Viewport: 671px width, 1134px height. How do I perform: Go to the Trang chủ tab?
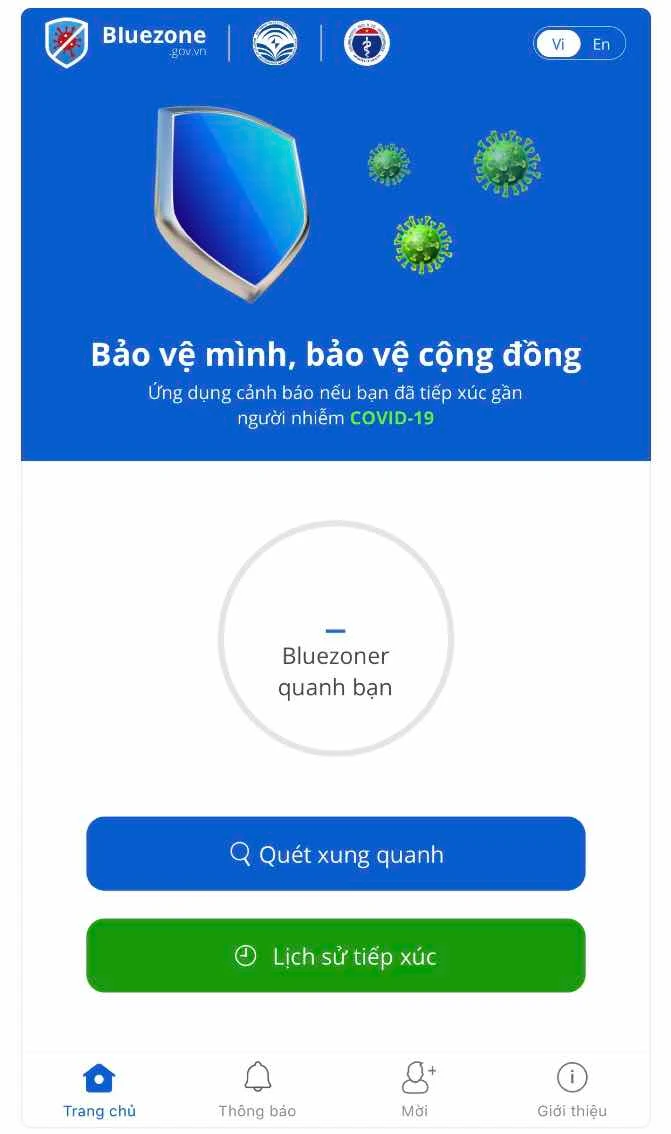pos(99,1089)
